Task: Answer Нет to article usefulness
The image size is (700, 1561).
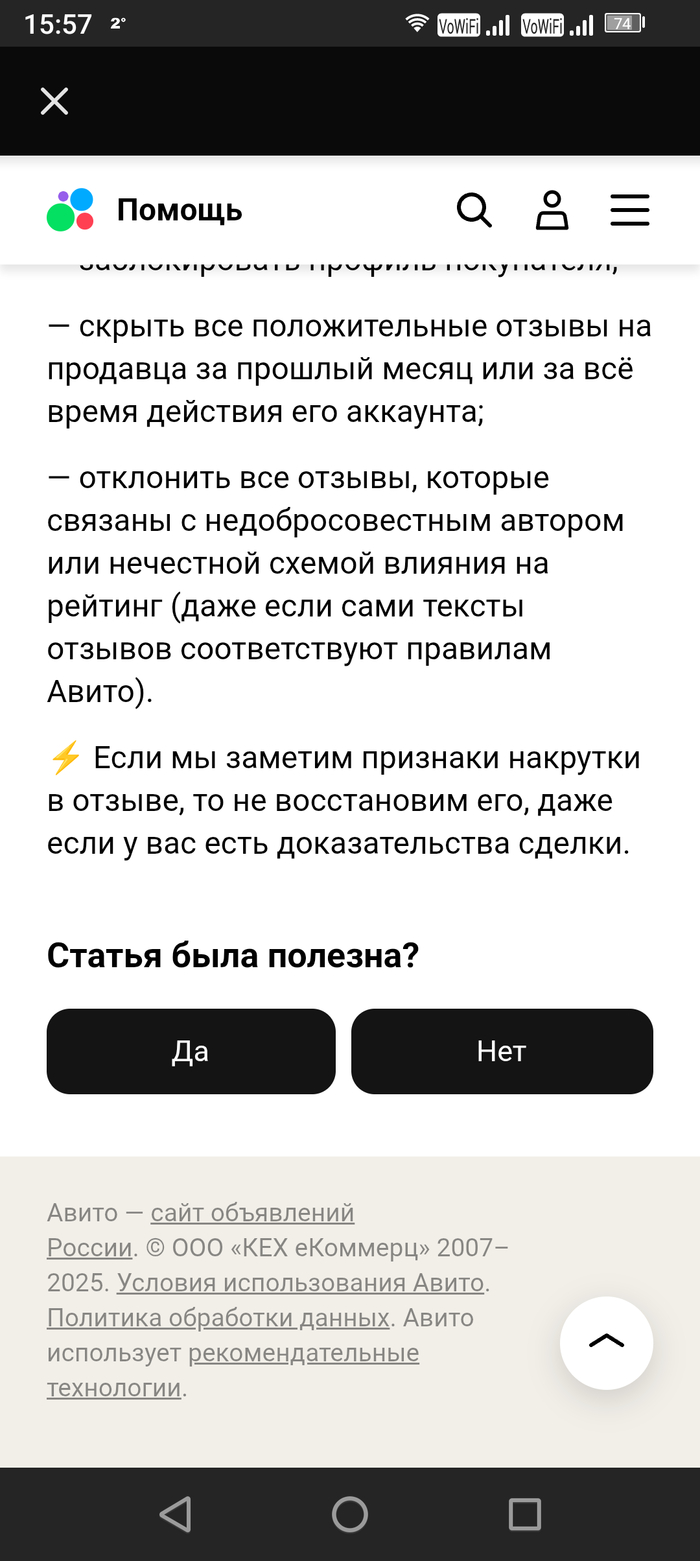Action: coord(501,1051)
